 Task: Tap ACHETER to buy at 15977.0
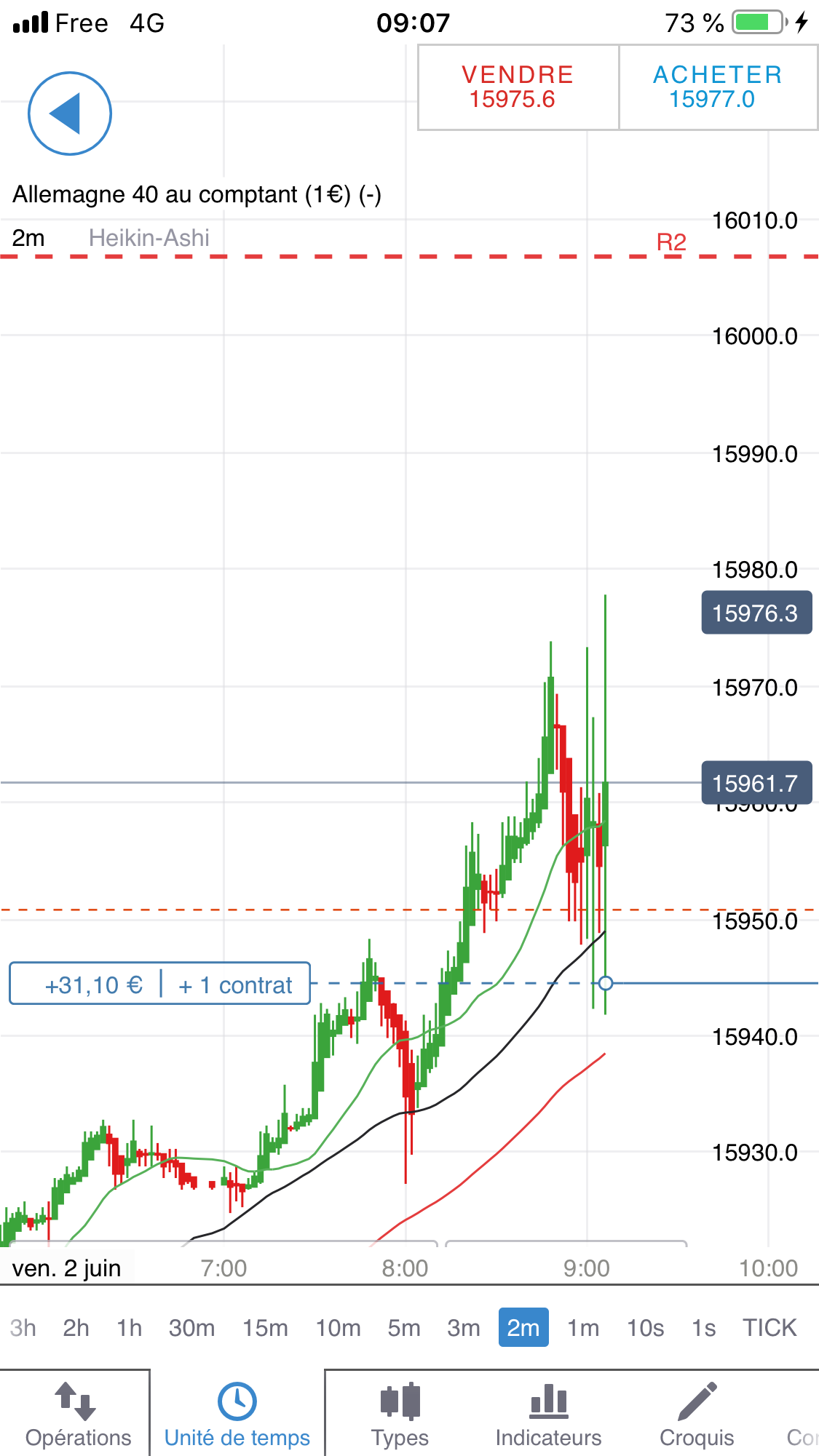click(x=717, y=87)
